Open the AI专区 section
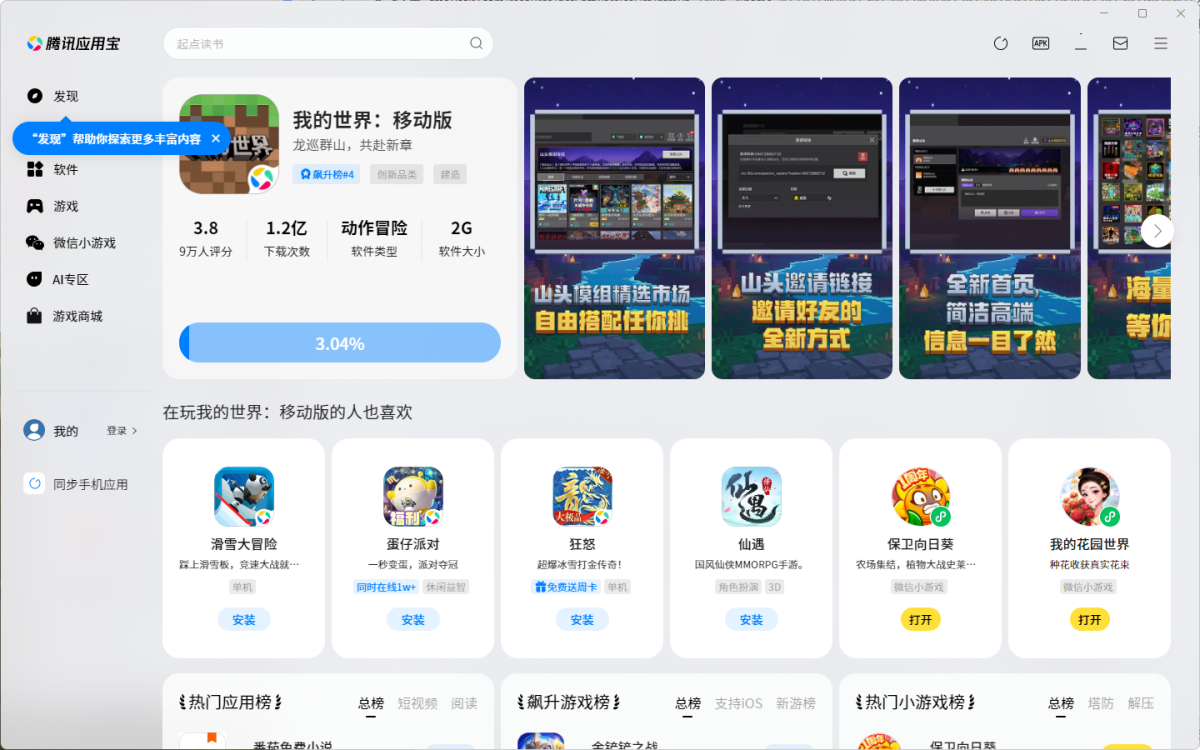The height and width of the screenshot is (750, 1200). pos(70,280)
